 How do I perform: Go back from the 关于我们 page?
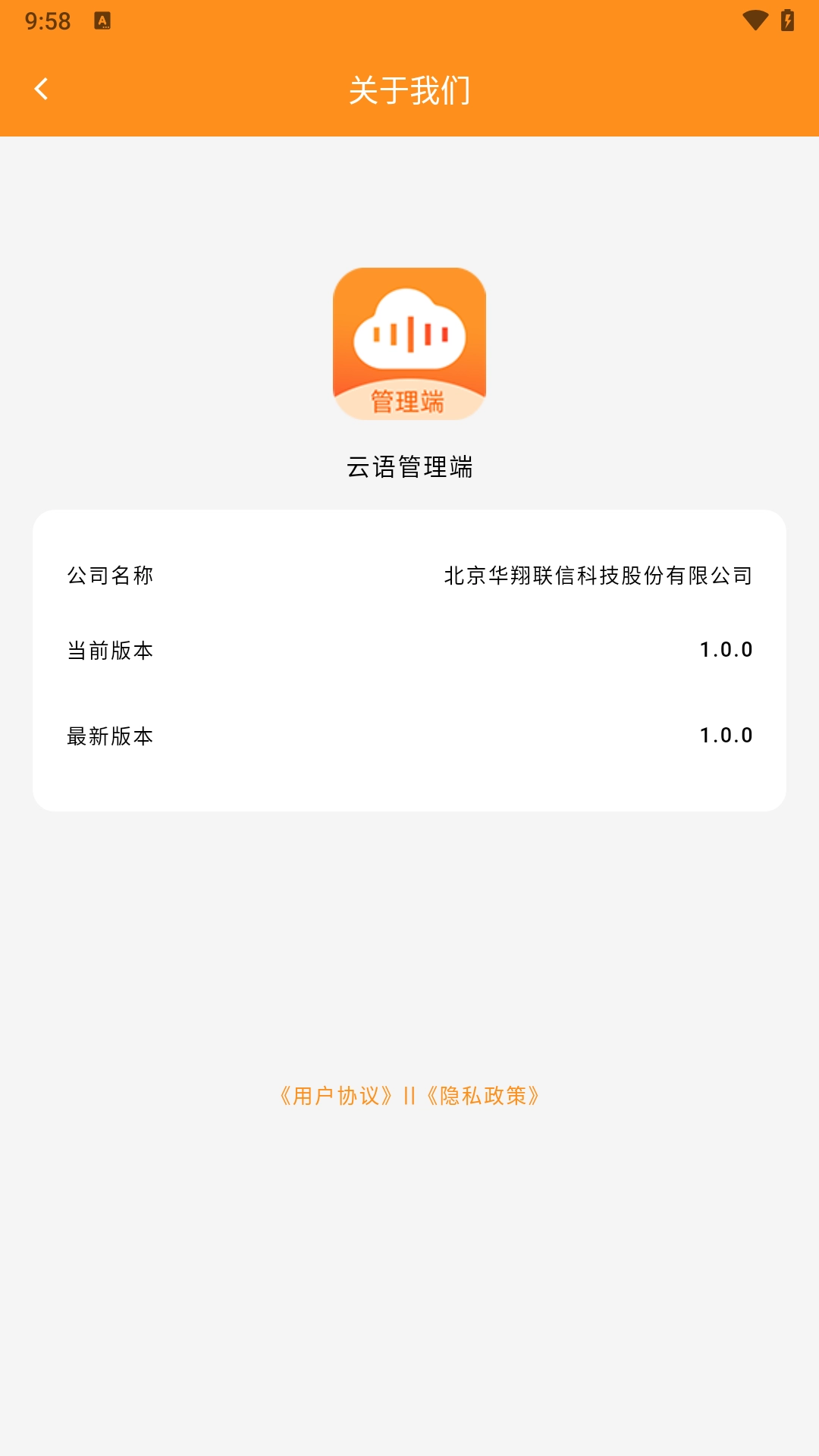[42, 89]
